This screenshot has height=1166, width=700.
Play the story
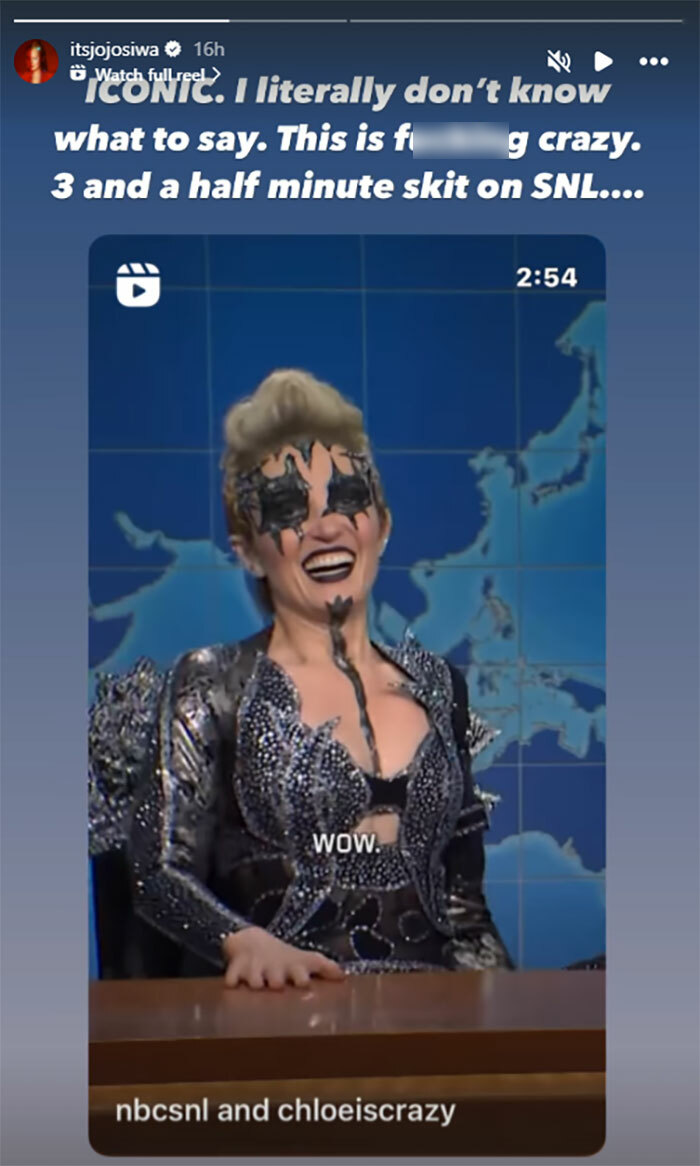[x=603, y=61]
